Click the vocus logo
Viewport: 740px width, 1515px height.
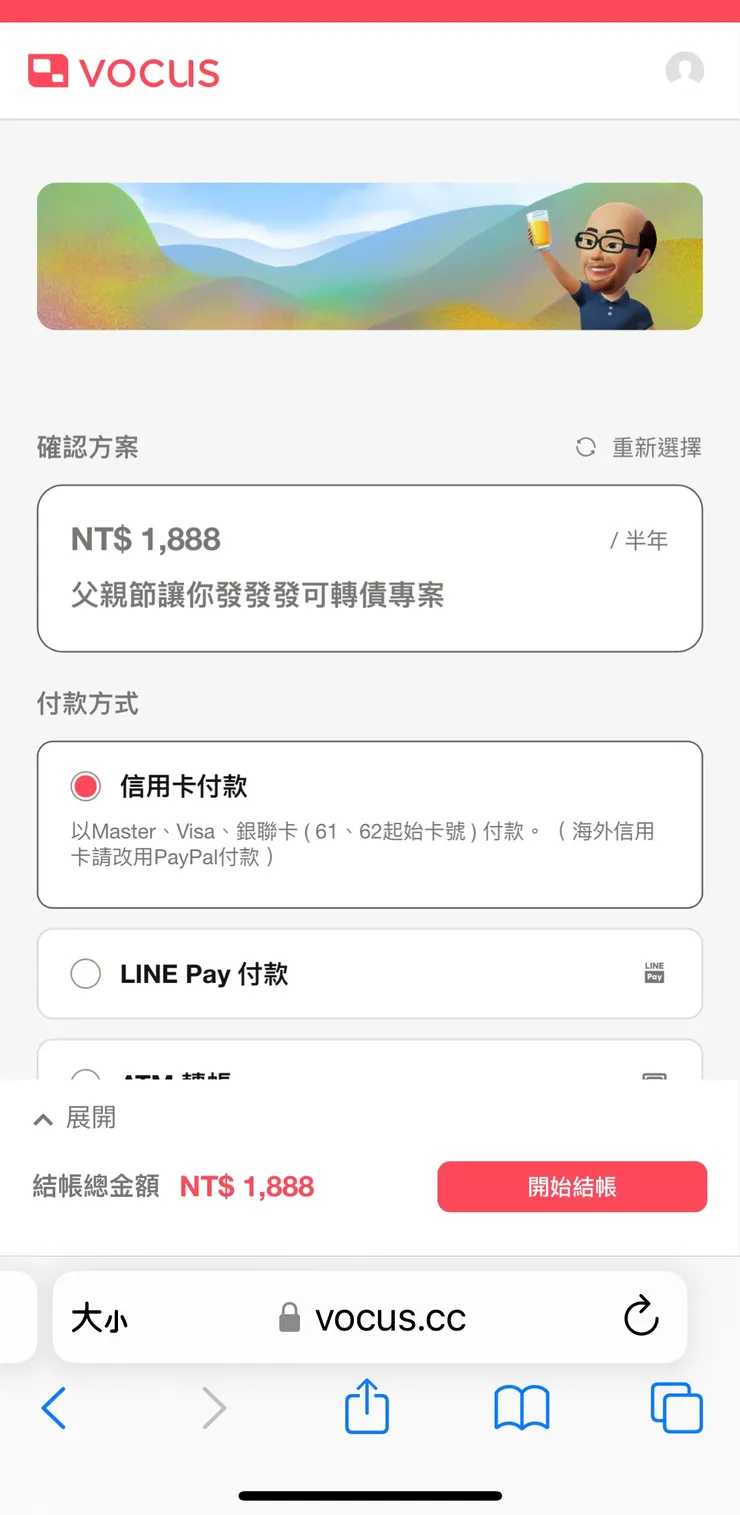122,71
